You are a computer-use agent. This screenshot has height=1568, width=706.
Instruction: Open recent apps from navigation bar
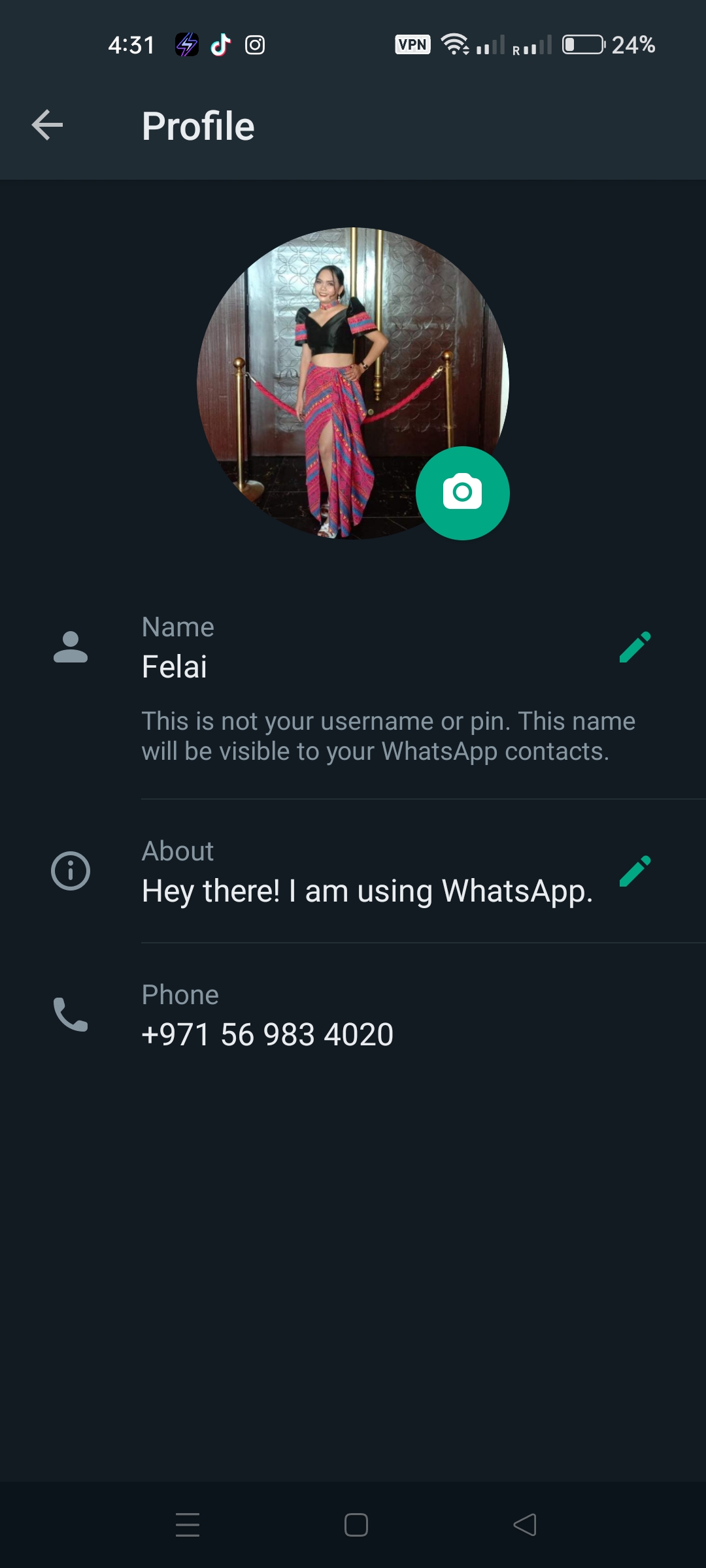(x=188, y=1525)
